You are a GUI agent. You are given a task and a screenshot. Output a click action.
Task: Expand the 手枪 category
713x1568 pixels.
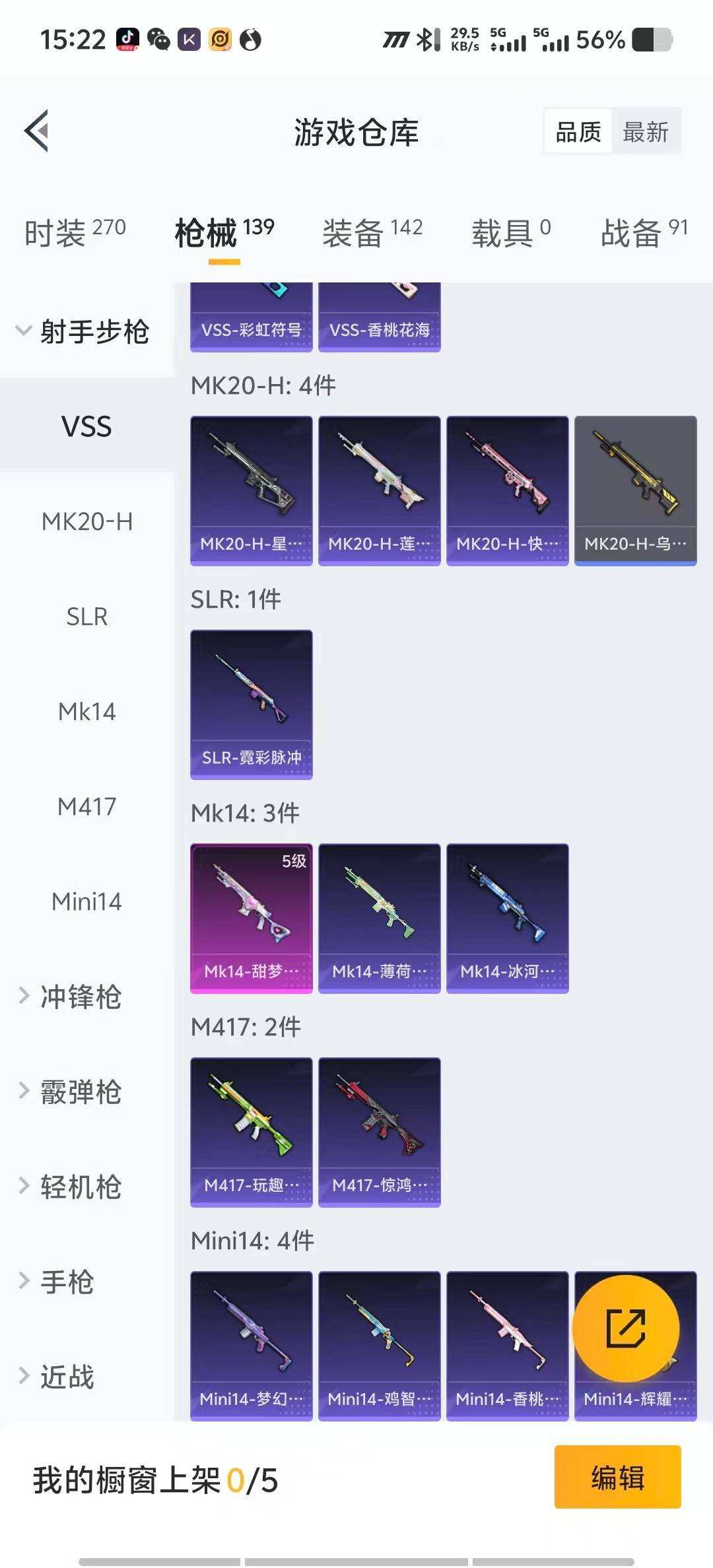point(66,1282)
